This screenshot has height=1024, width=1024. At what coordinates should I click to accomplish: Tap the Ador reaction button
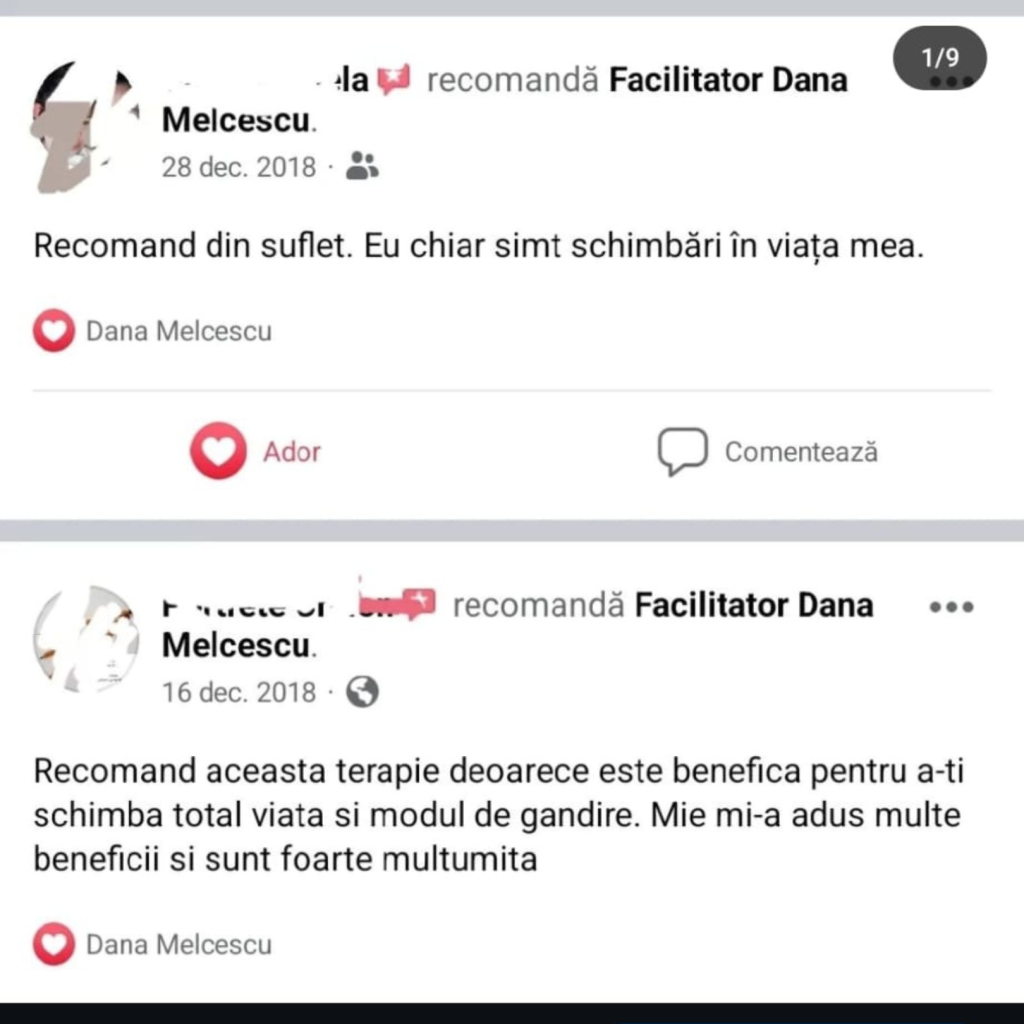coord(256,452)
